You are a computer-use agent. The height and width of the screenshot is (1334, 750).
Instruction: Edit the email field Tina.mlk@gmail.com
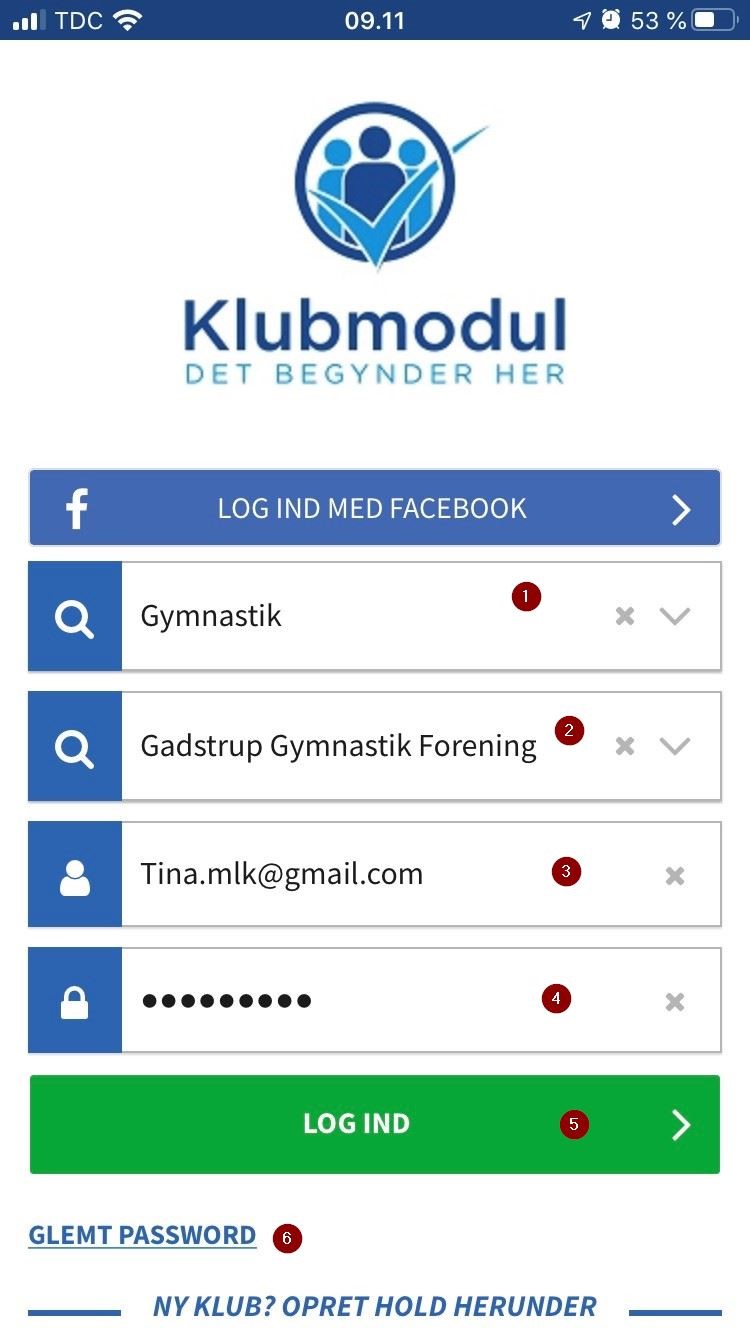375,874
